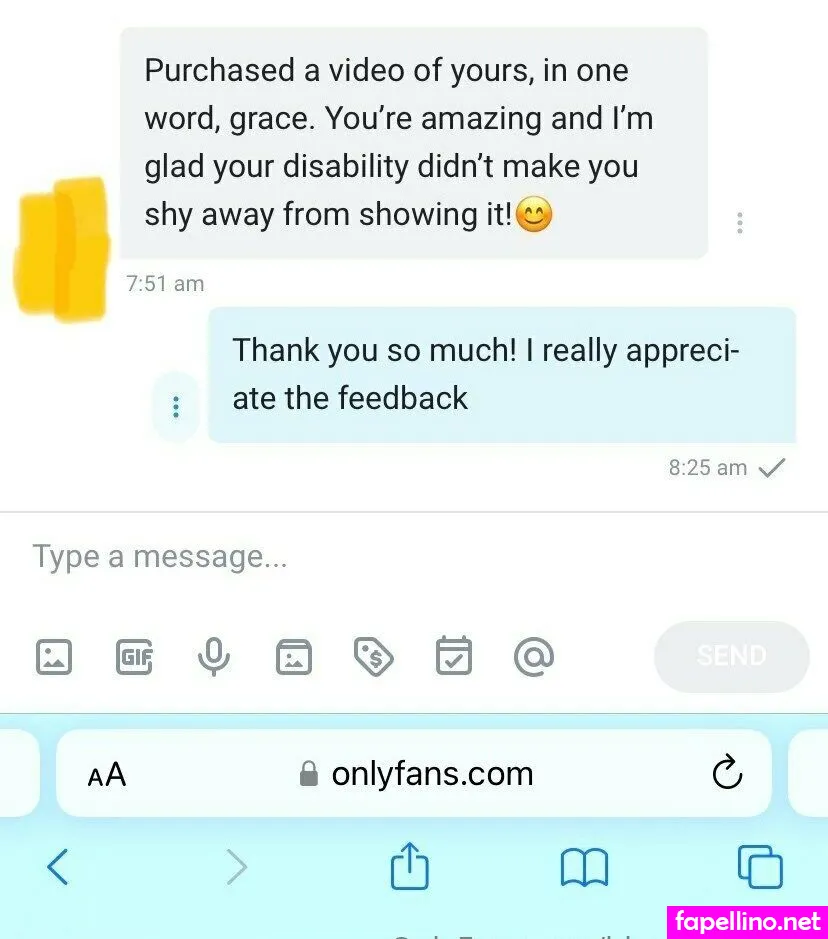The height and width of the screenshot is (939, 828).
Task: Tap the SEND button
Action: pyautogui.click(x=731, y=656)
